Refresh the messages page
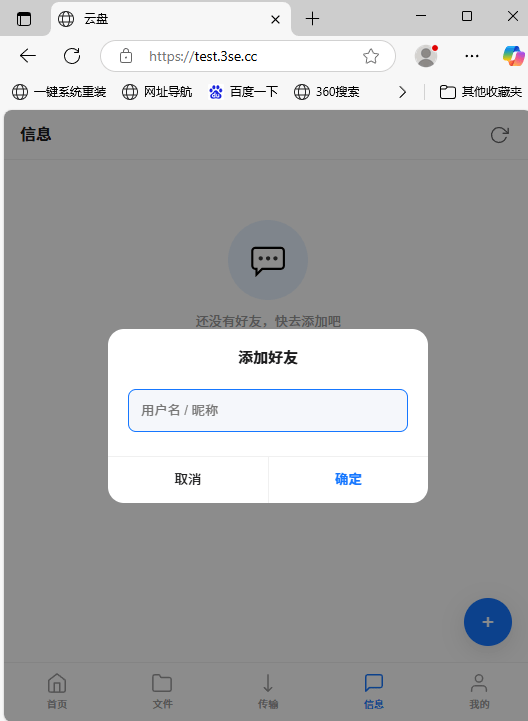Image resolution: width=528 pixels, height=721 pixels. [x=499, y=135]
